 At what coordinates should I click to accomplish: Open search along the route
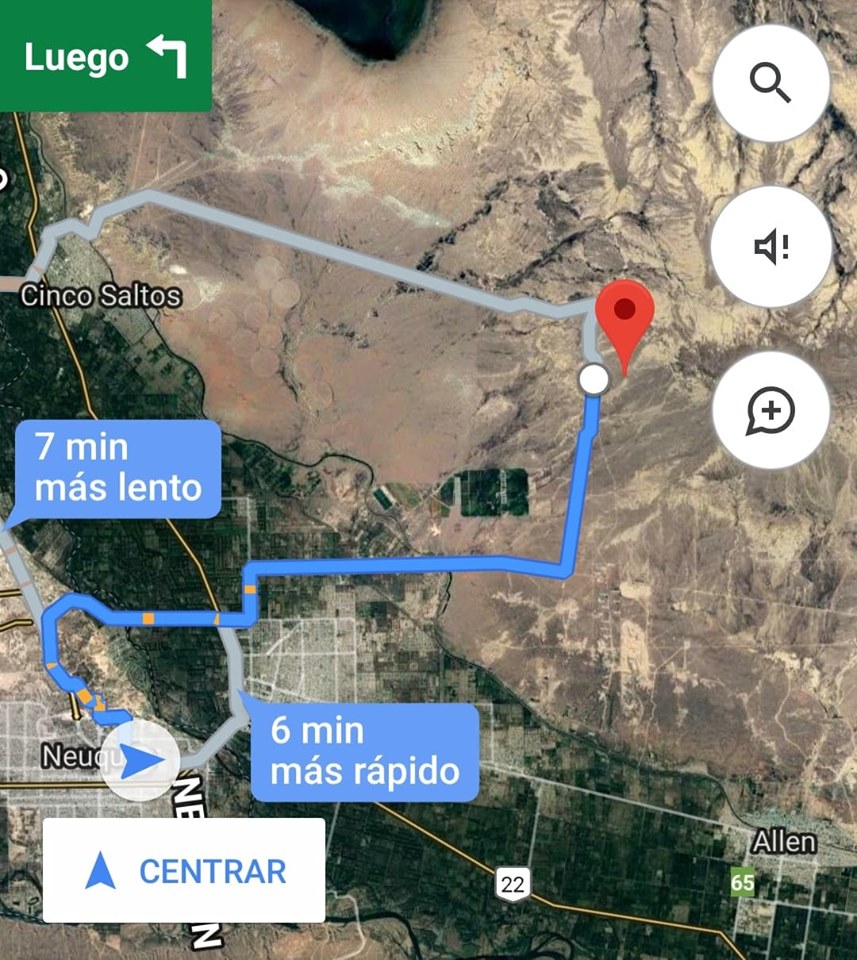point(771,84)
